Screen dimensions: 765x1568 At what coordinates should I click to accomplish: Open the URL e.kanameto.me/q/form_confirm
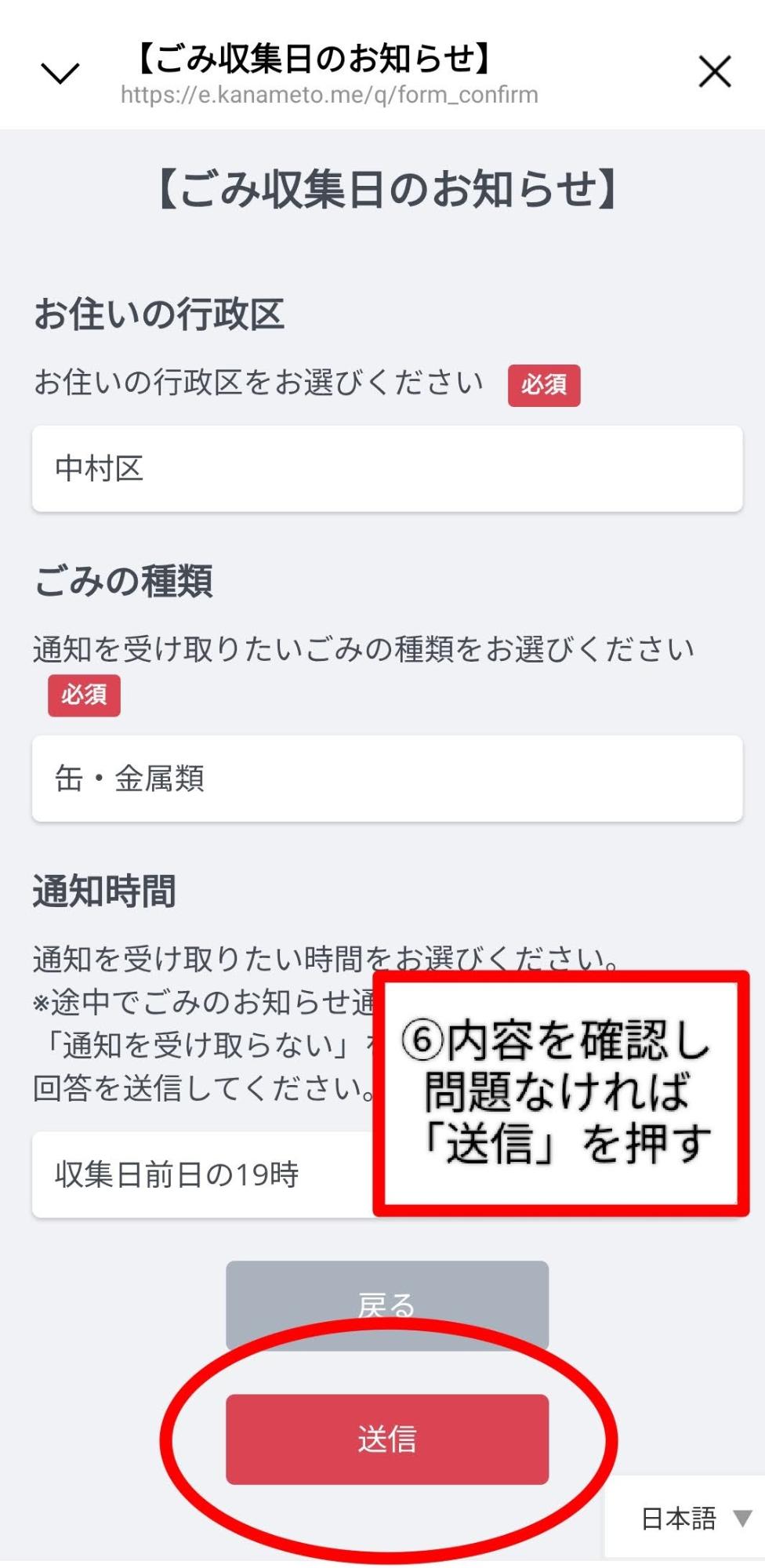point(328,96)
